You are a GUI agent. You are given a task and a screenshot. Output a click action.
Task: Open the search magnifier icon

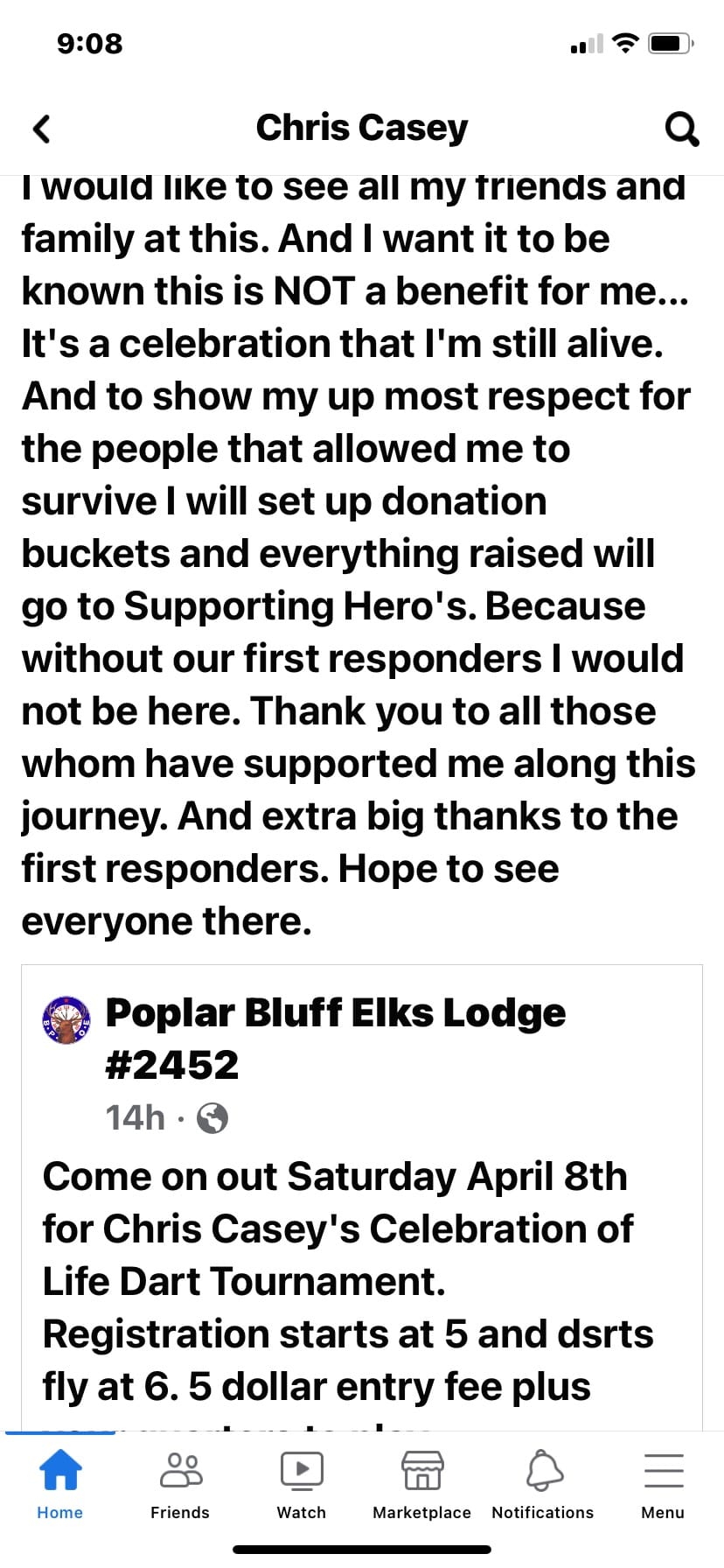(x=682, y=129)
